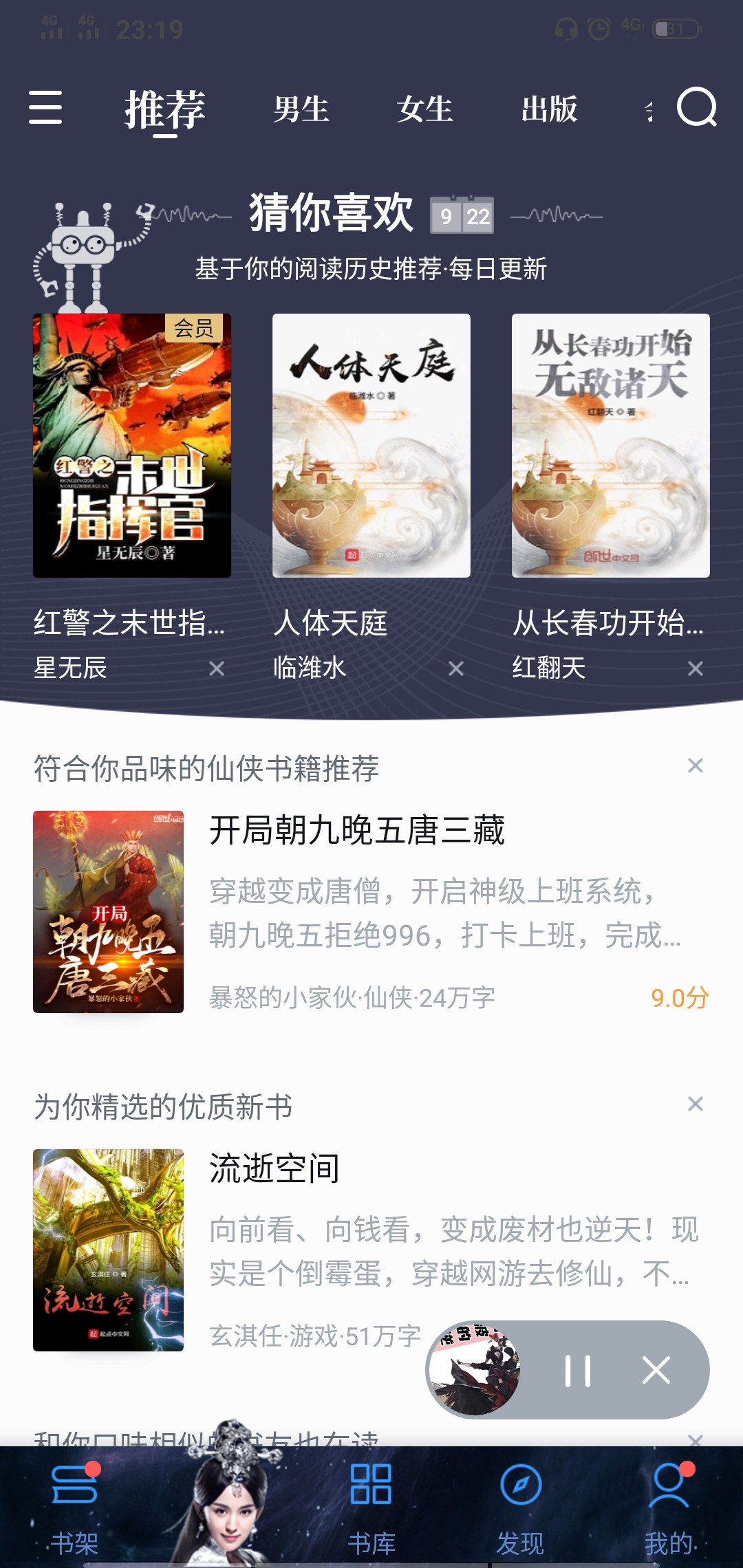Pause the floating audio player

pyautogui.click(x=578, y=1371)
